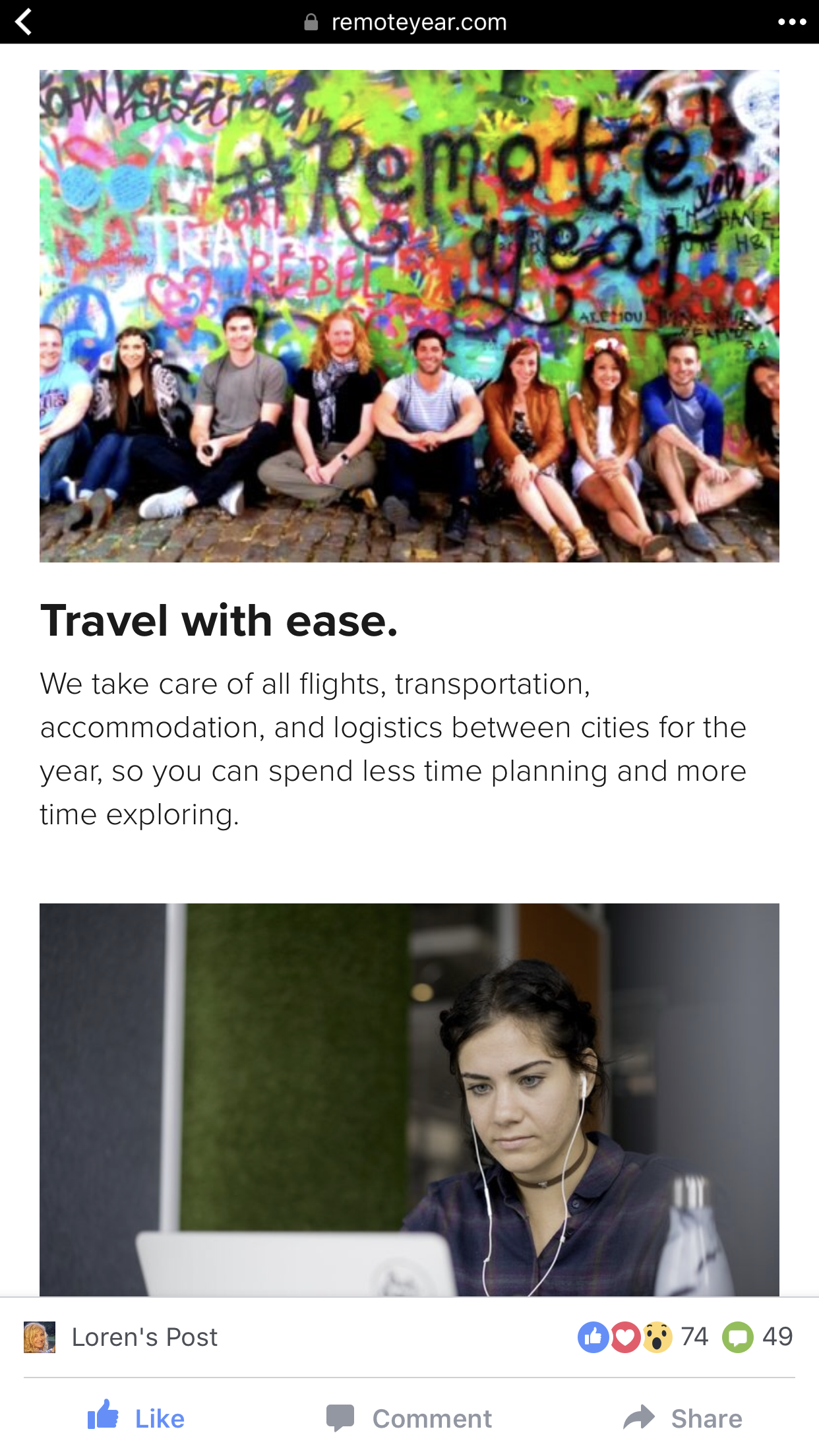View the 49 comments on the post

[x=758, y=1337]
